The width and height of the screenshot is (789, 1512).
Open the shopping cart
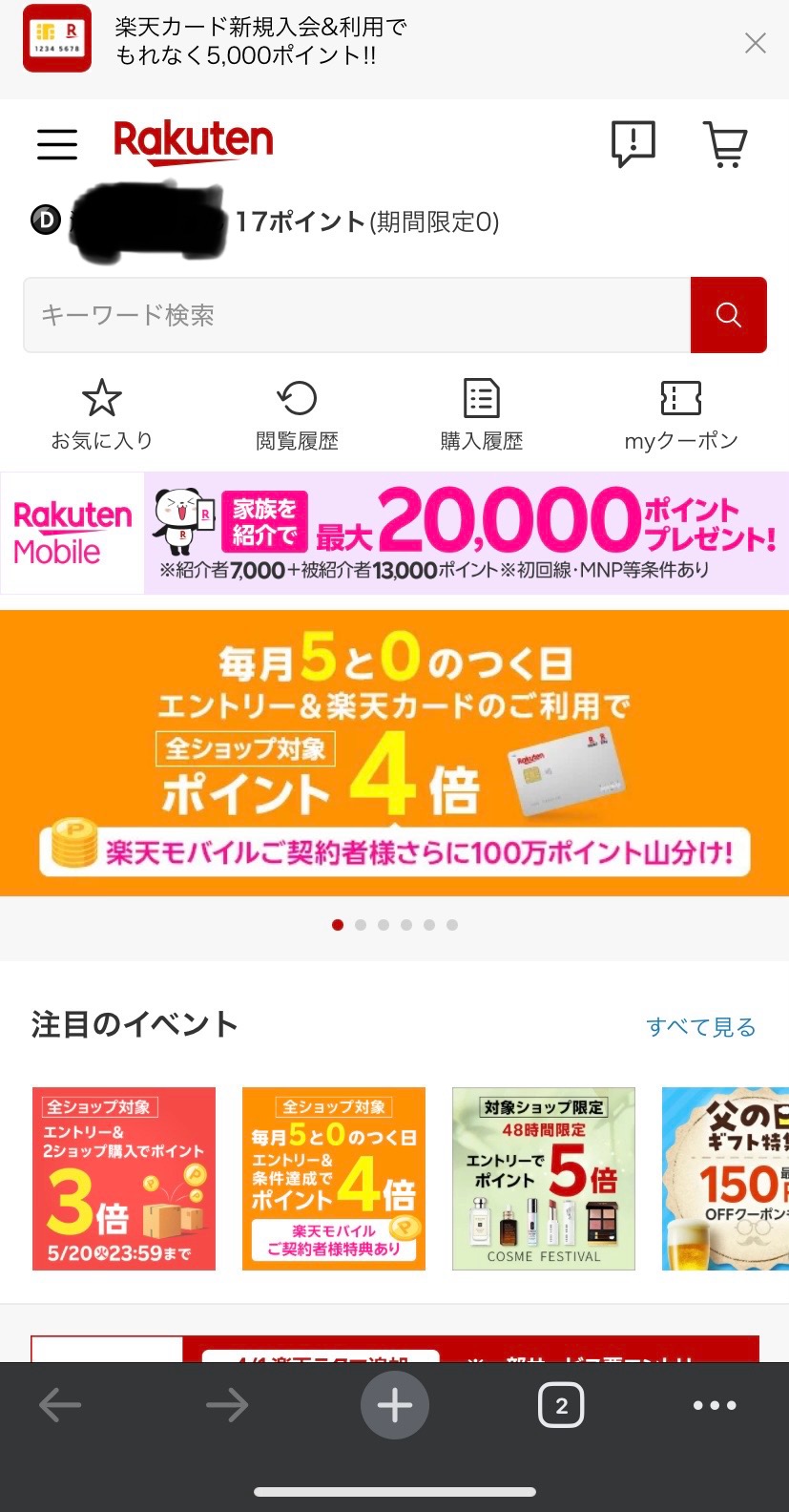[725, 144]
